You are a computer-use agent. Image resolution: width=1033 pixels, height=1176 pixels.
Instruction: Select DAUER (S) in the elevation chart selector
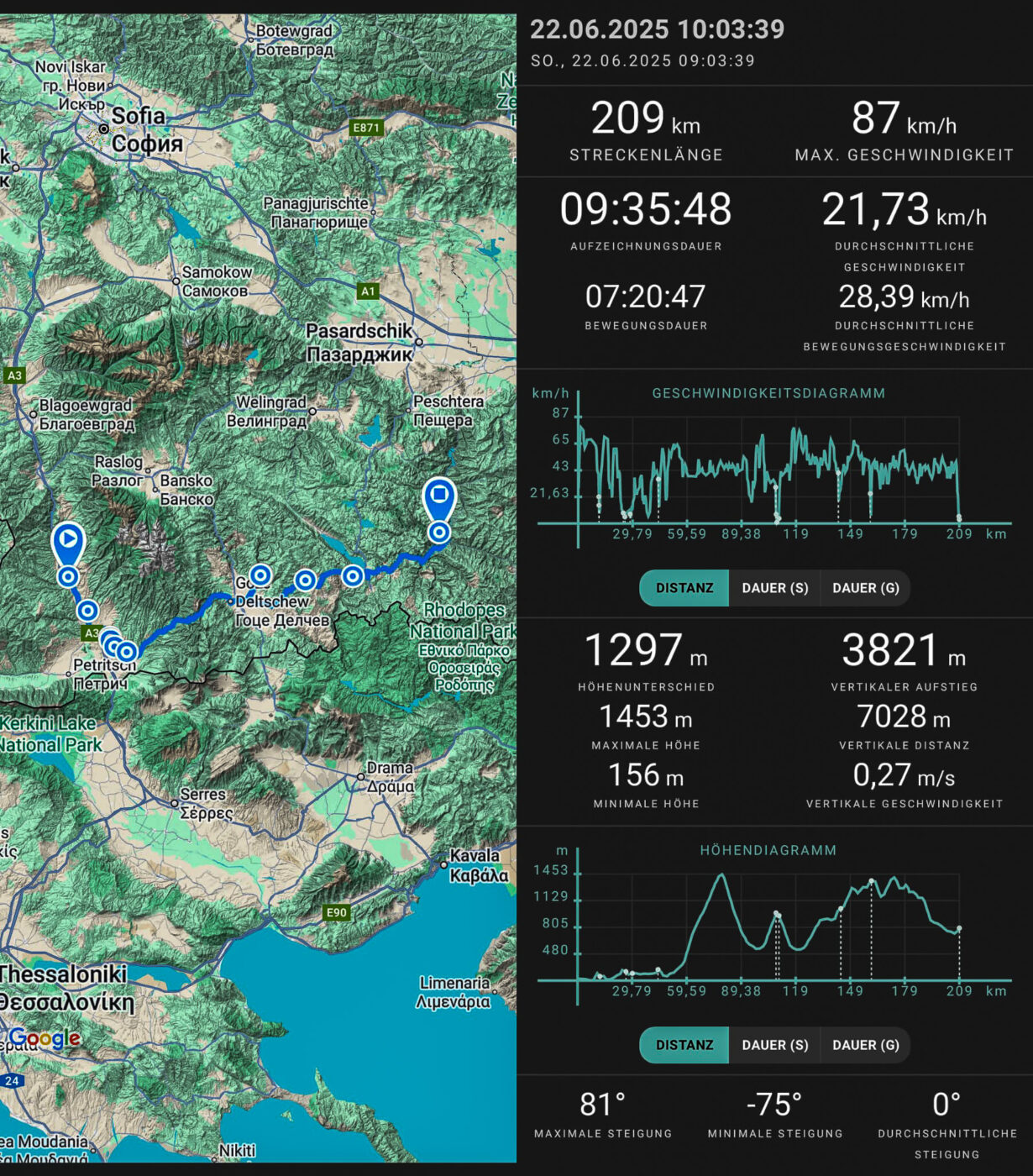774,1045
